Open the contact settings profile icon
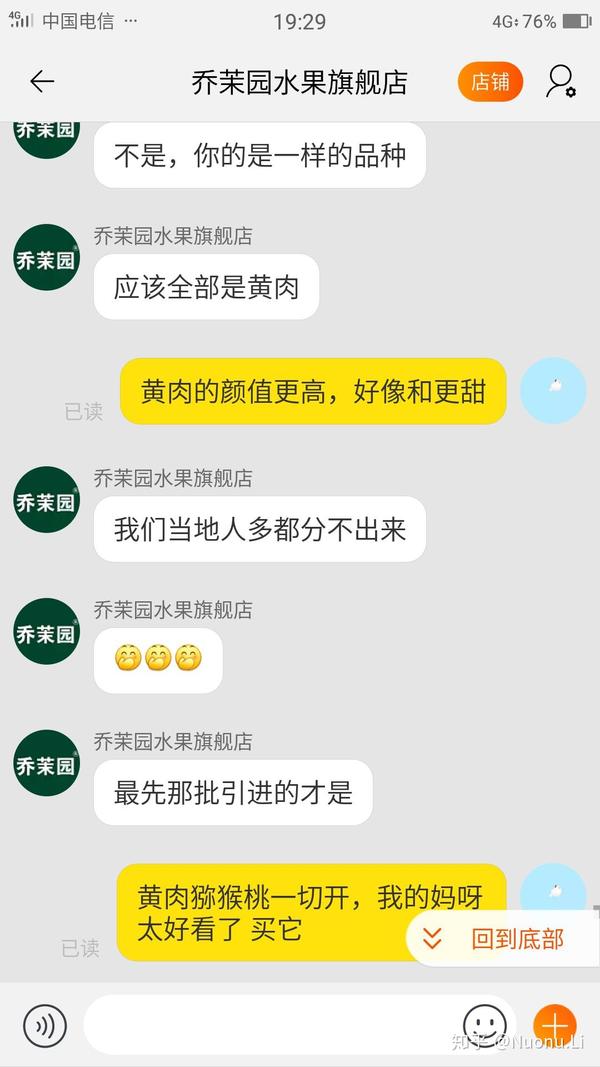Image resolution: width=600 pixels, height=1067 pixels. tap(560, 82)
